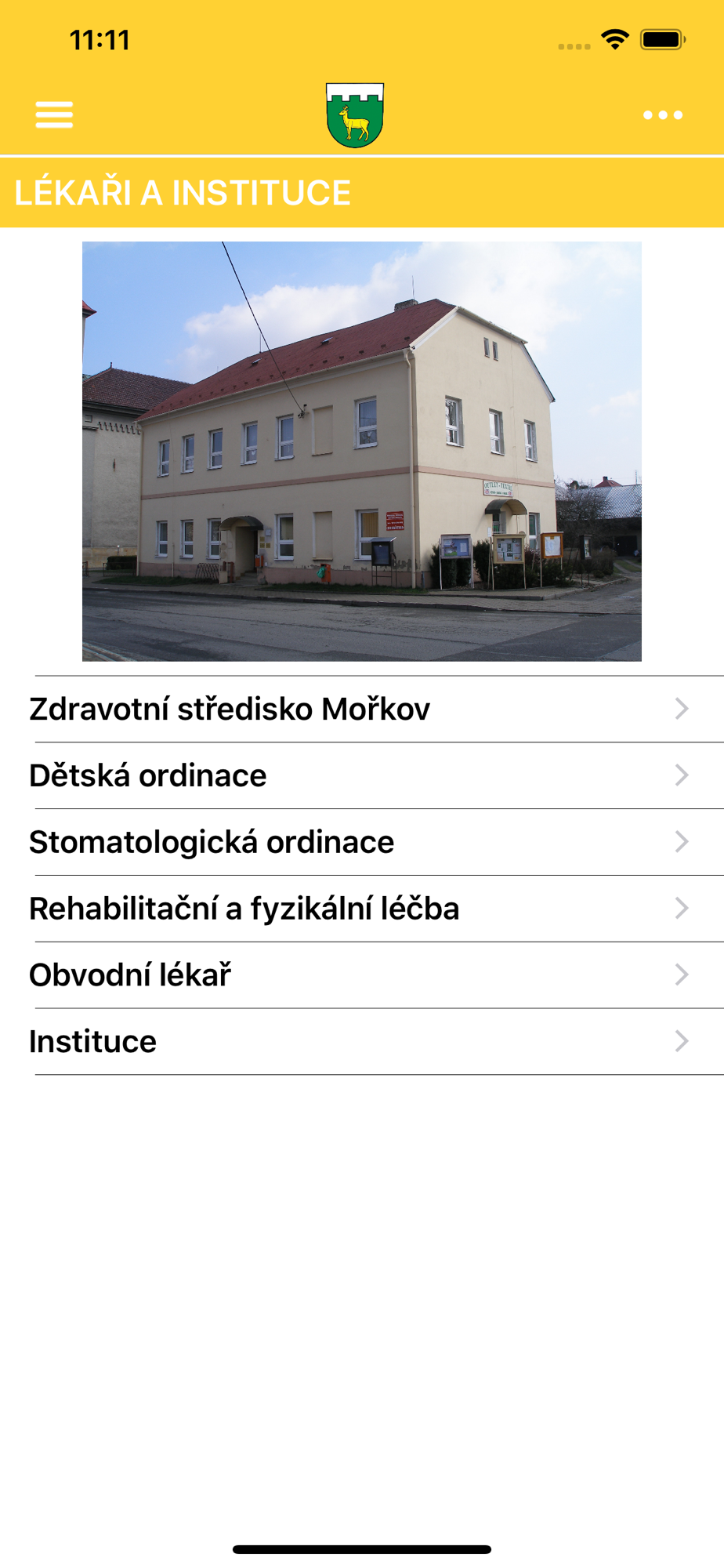
Task: Open Rehabilitační a fyzikální léčba
Action: click(362, 909)
